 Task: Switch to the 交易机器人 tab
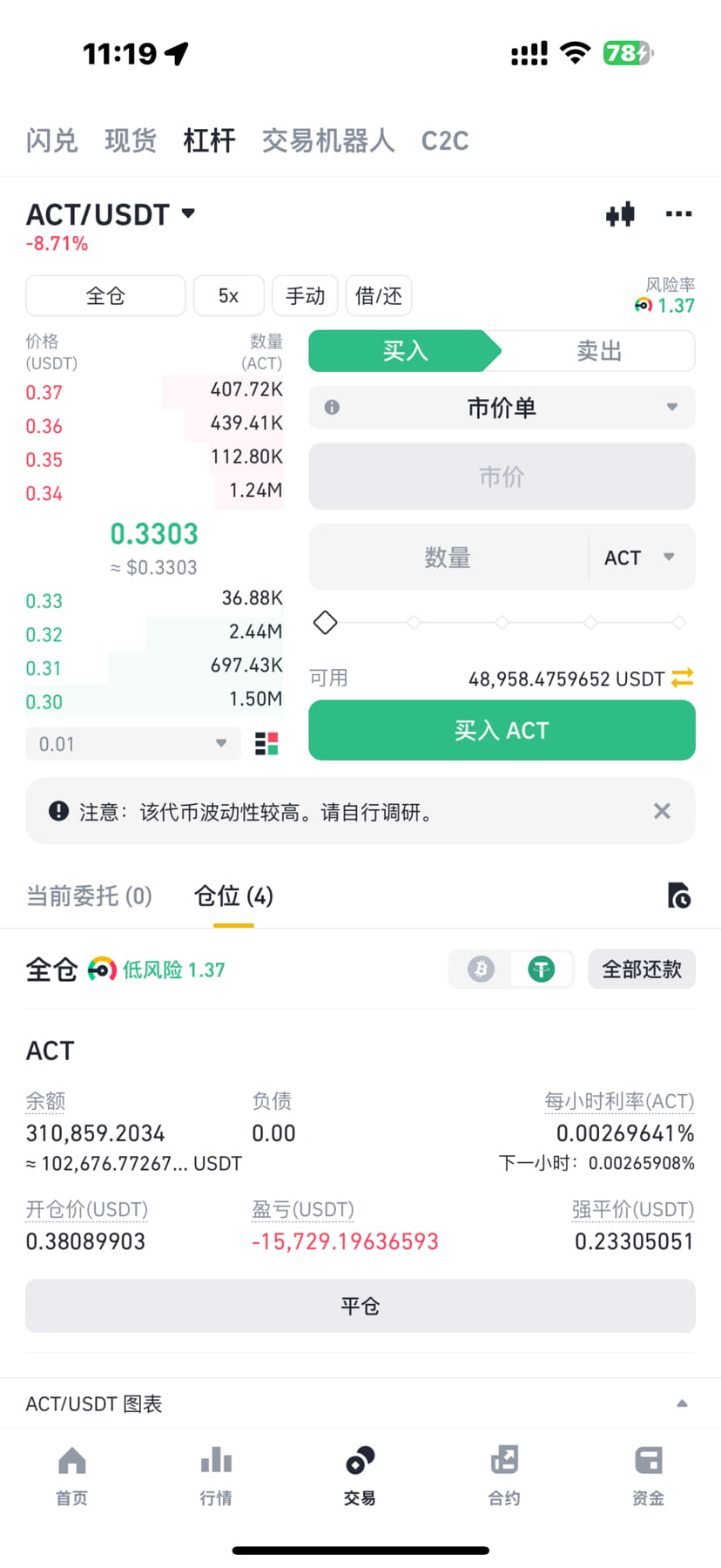(328, 140)
